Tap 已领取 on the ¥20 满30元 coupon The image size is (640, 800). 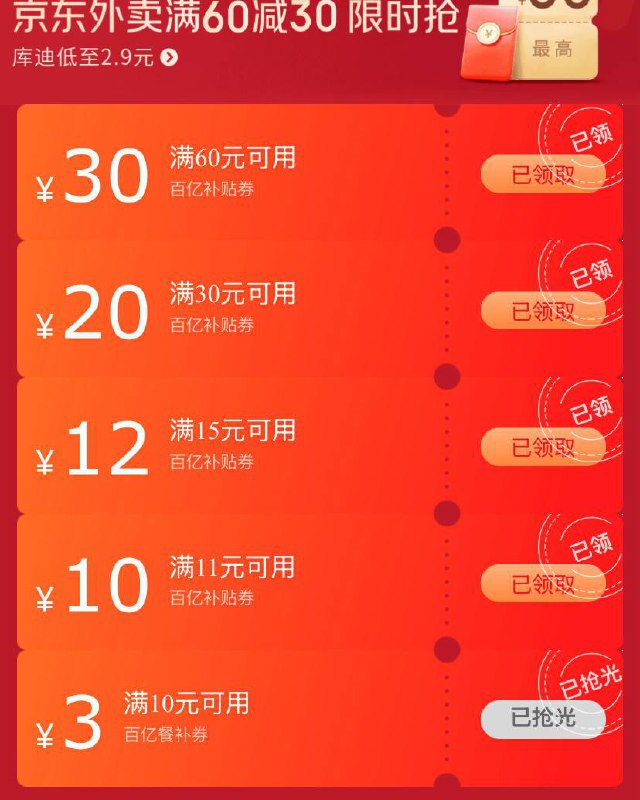pos(543,310)
